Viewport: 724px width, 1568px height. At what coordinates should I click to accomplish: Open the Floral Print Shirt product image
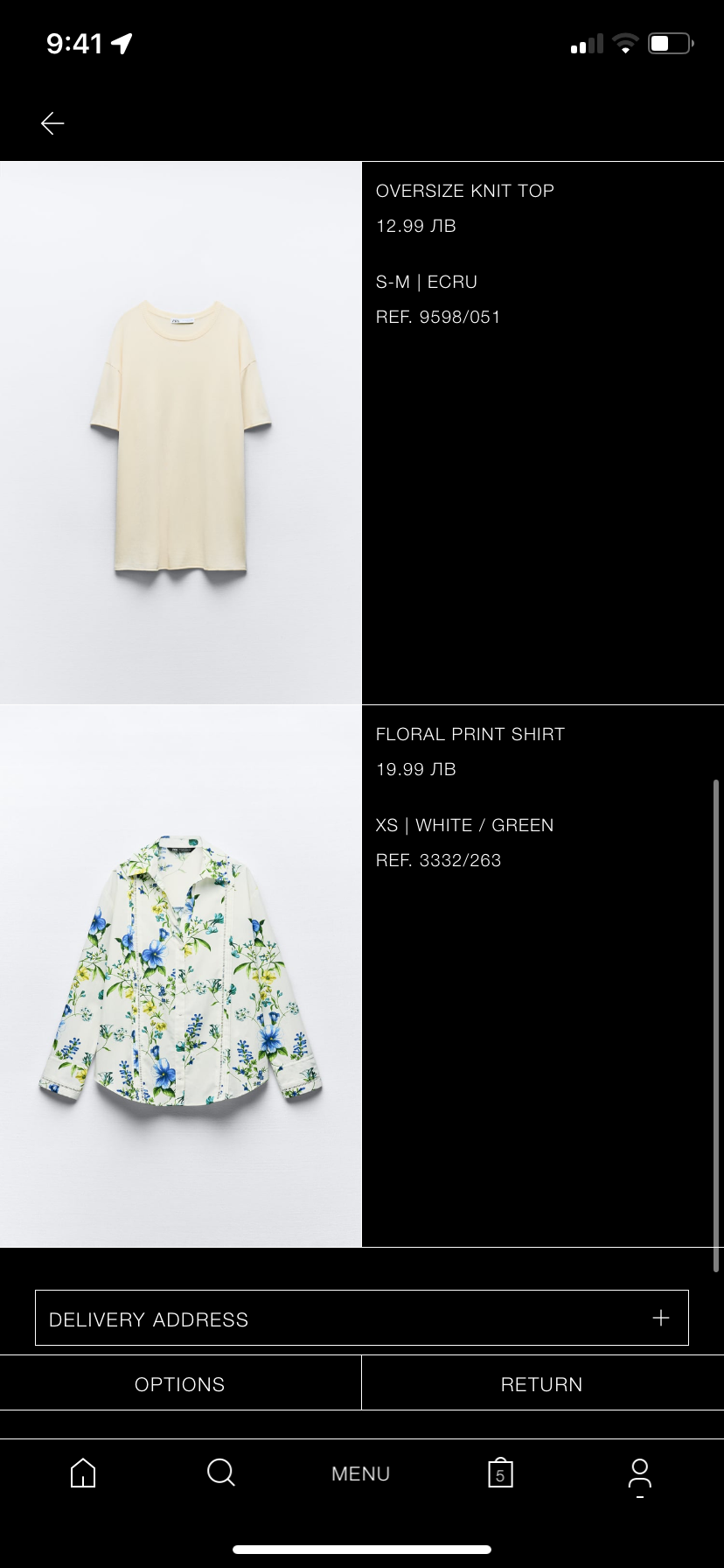(180, 976)
